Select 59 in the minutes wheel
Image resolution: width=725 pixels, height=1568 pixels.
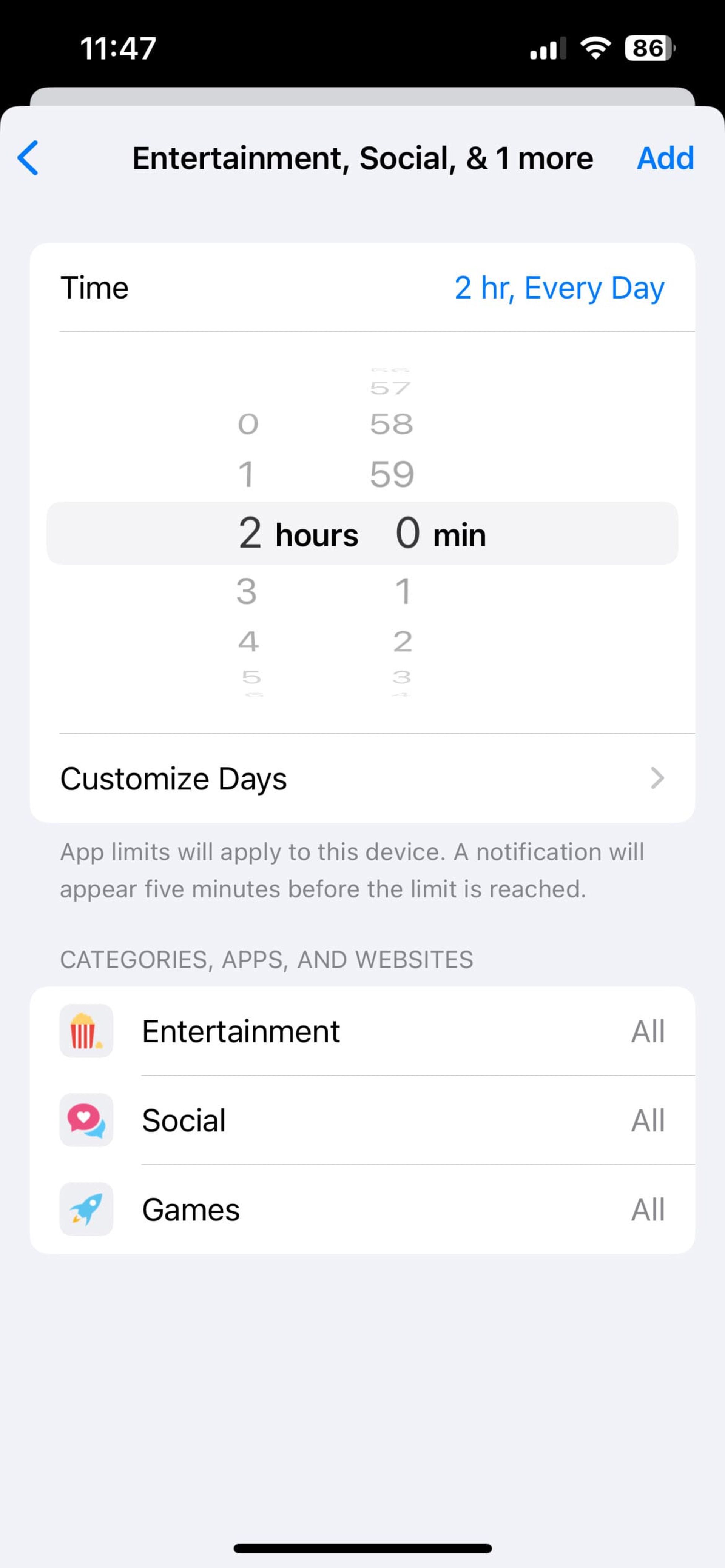tap(392, 474)
